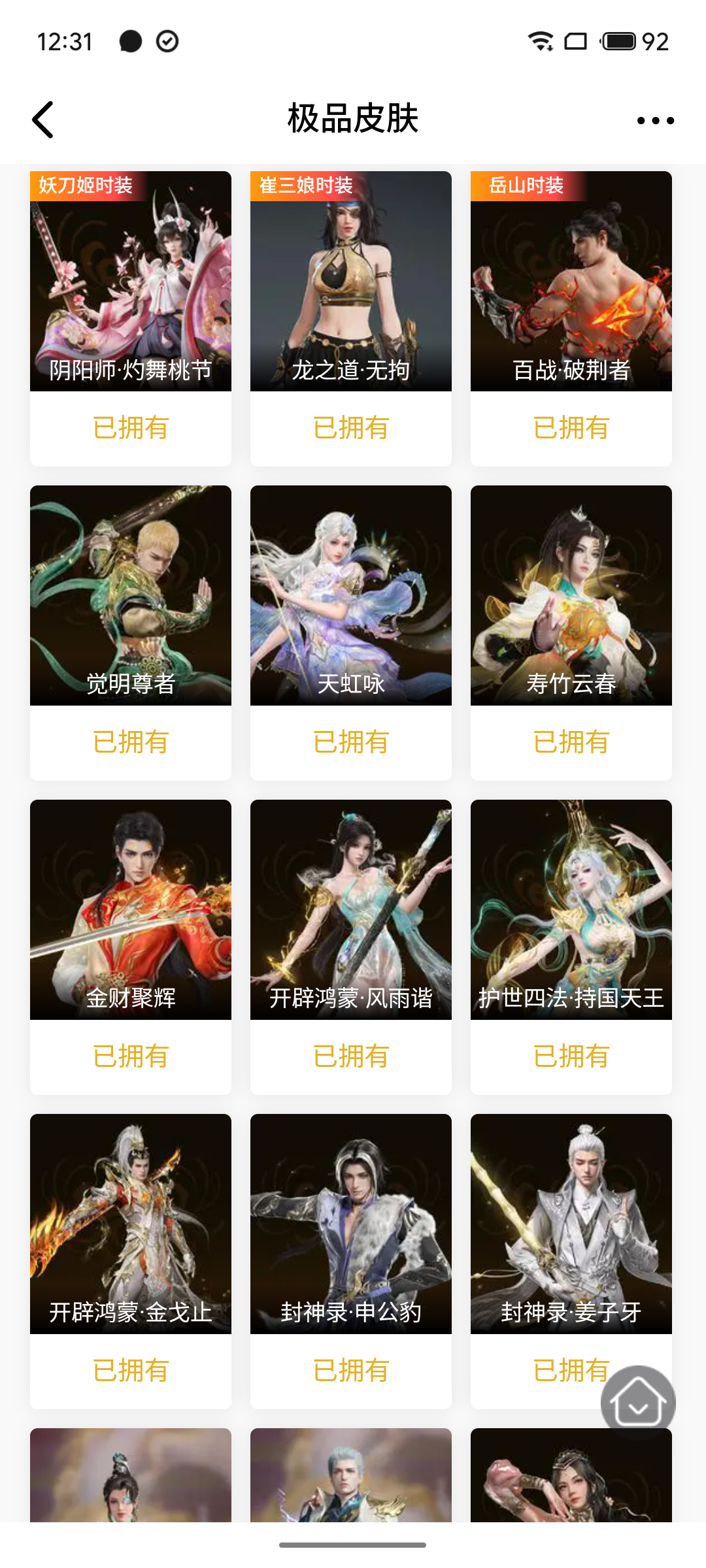
Task: Open the 觉明尊者 skin
Action: (x=131, y=595)
